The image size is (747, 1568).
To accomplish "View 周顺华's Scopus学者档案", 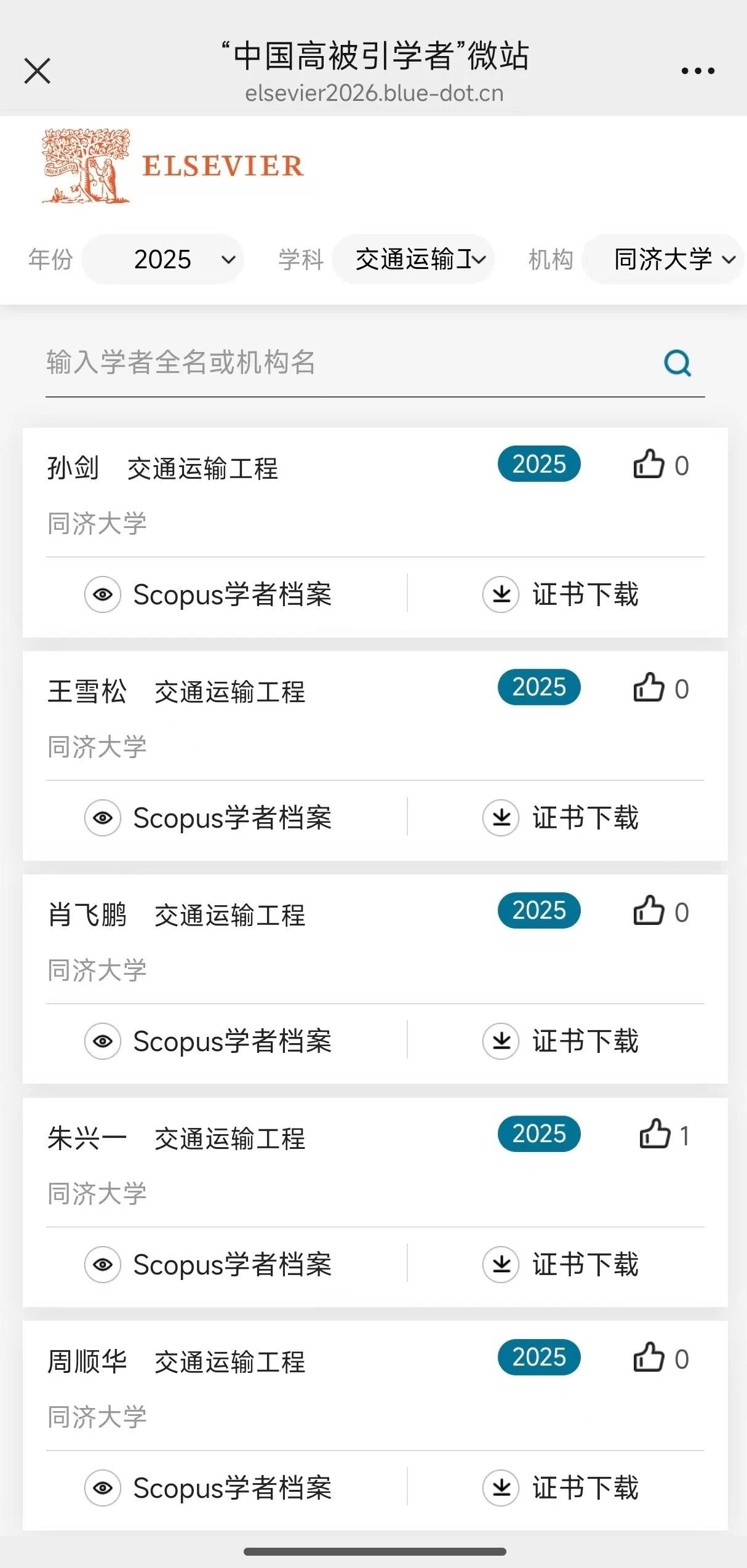I will tap(209, 1488).
